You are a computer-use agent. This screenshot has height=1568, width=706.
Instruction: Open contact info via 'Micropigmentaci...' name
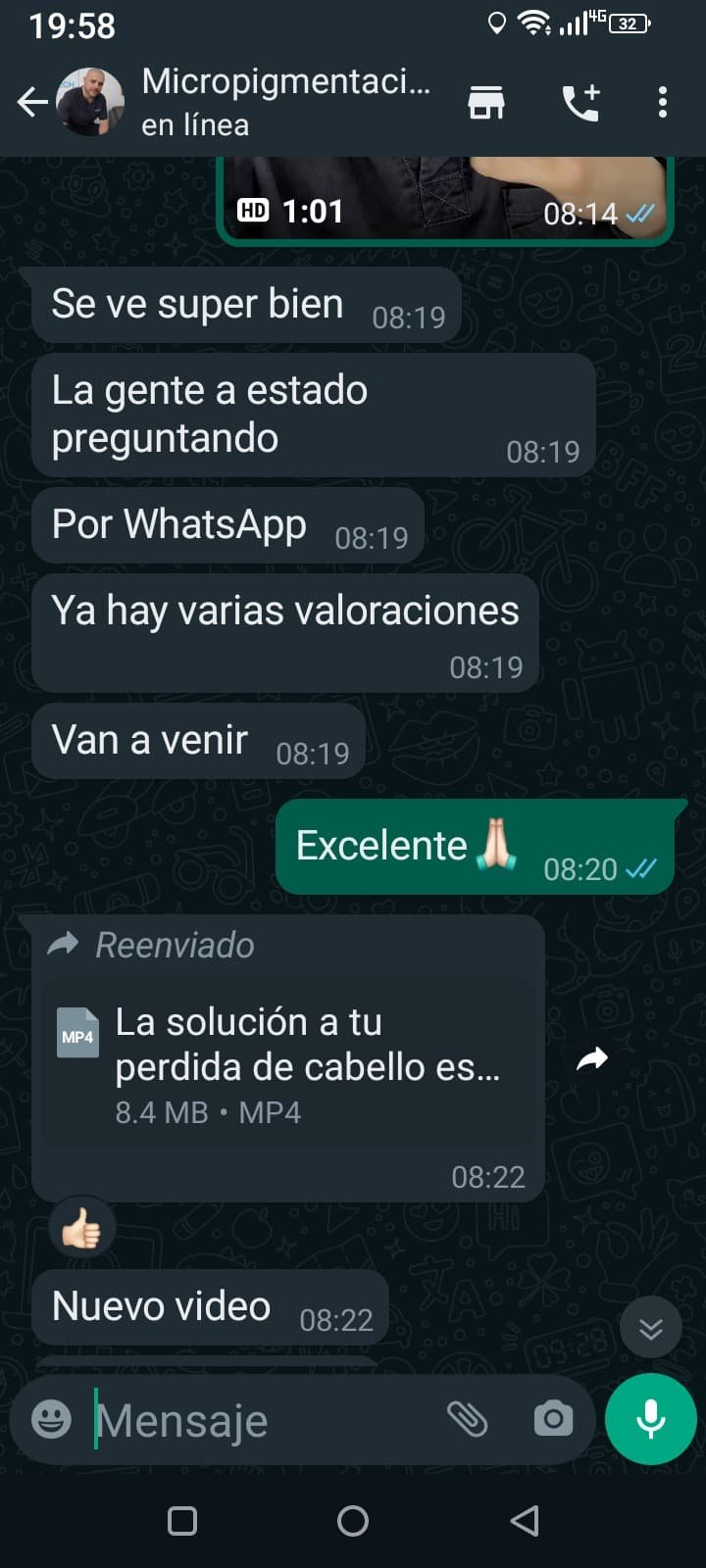point(284,82)
